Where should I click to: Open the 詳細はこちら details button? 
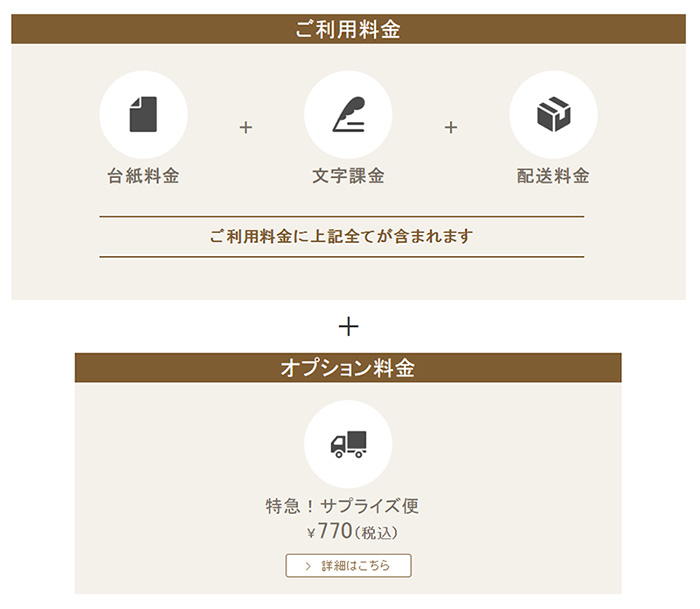[348, 566]
